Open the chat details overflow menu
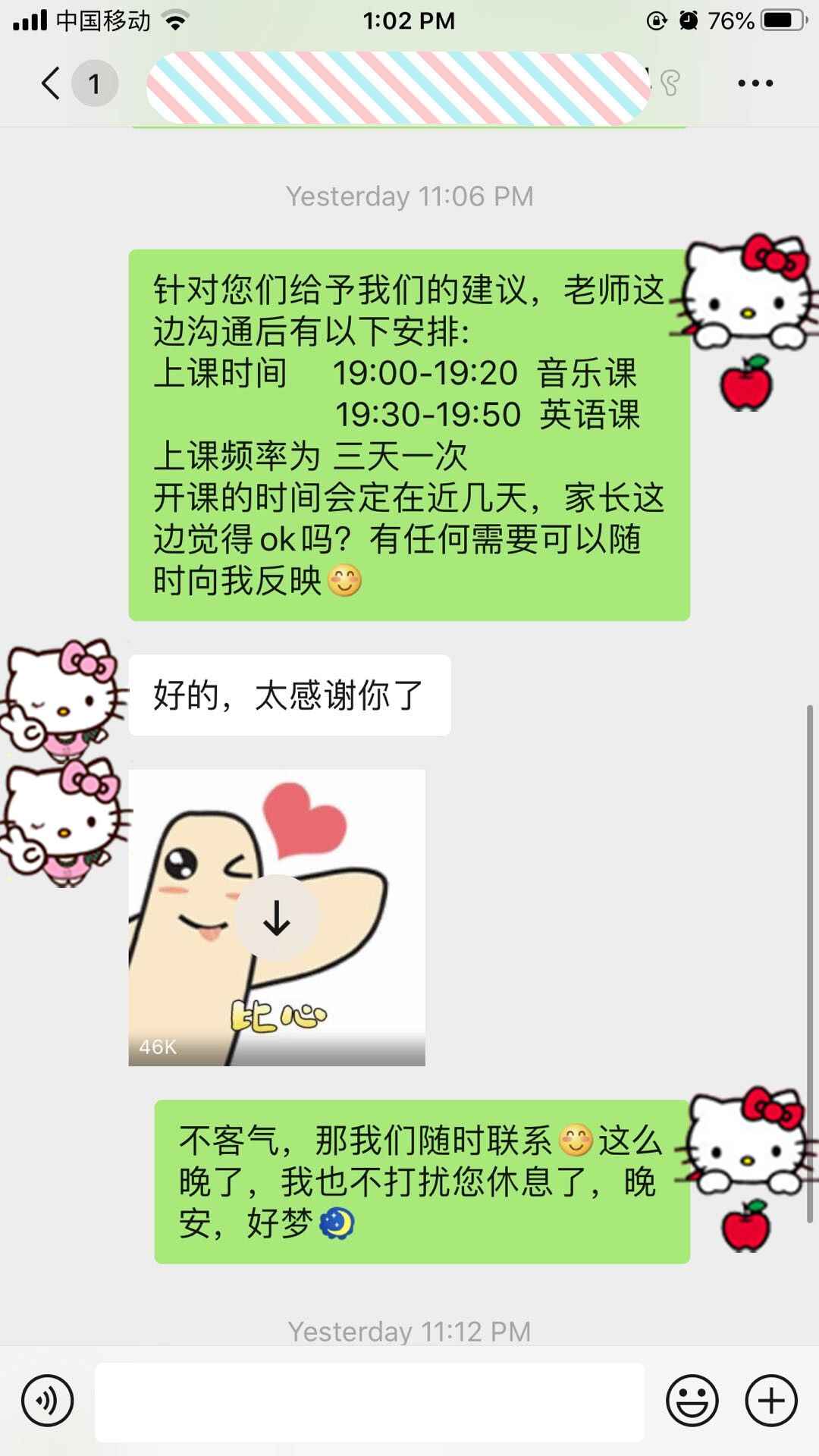Image resolution: width=819 pixels, height=1456 pixels. click(x=755, y=83)
